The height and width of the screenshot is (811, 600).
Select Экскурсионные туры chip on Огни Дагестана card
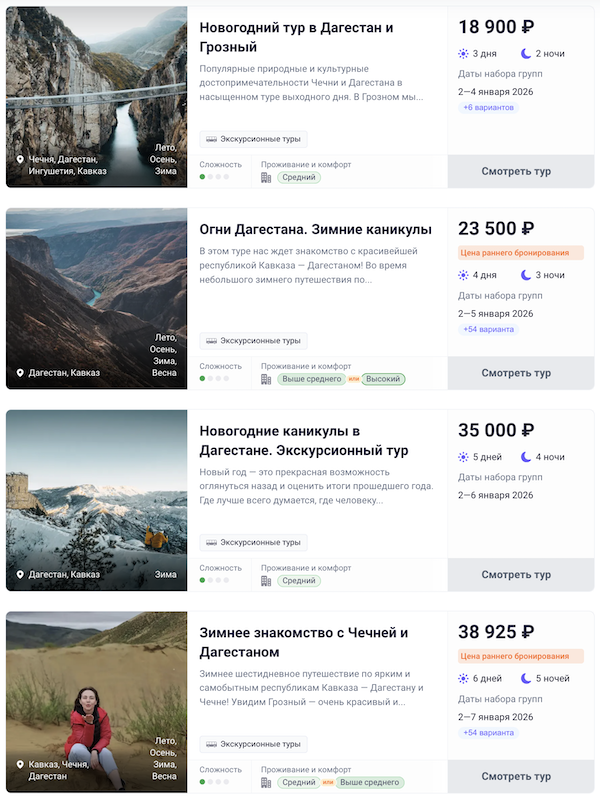pos(253,341)
